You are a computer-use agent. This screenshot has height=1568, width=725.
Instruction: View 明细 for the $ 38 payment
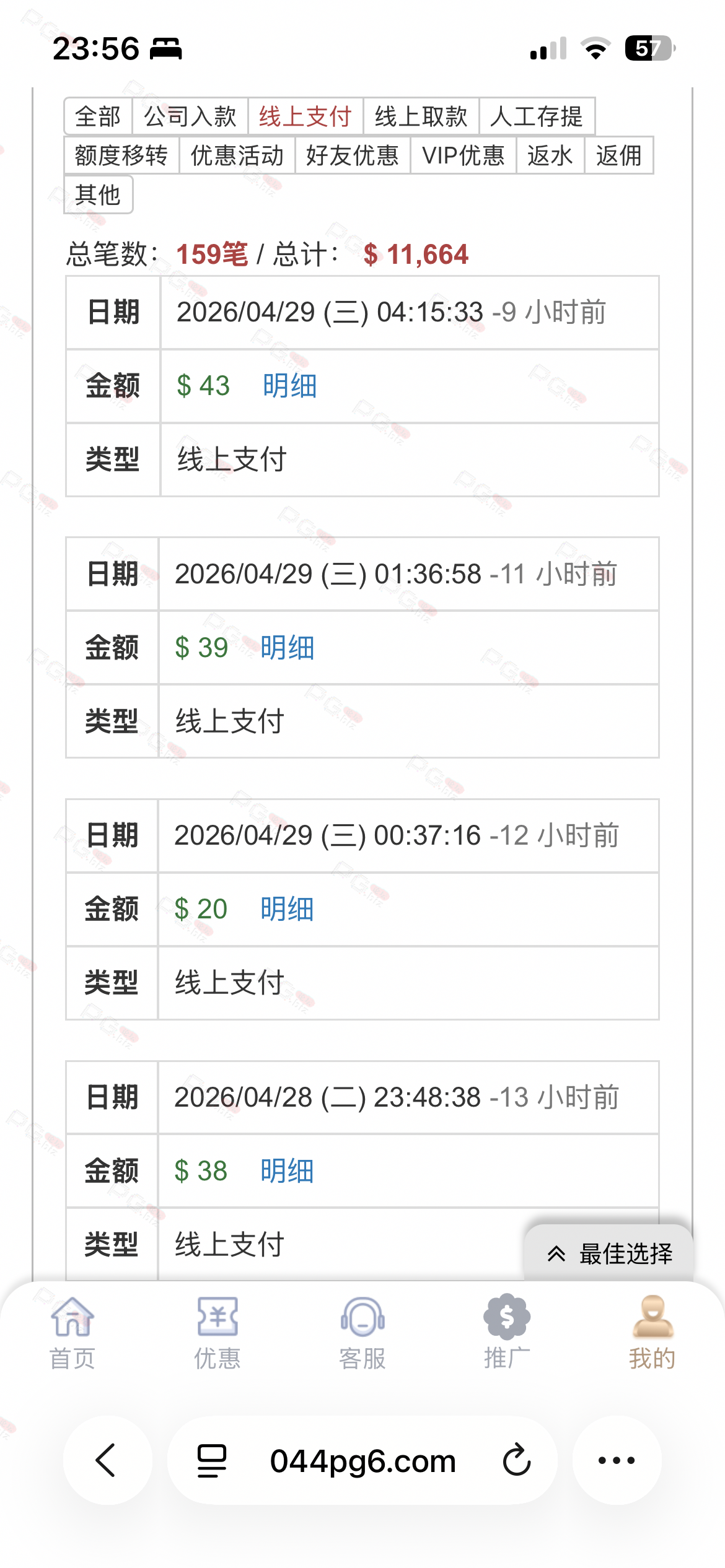(286, 1171)
